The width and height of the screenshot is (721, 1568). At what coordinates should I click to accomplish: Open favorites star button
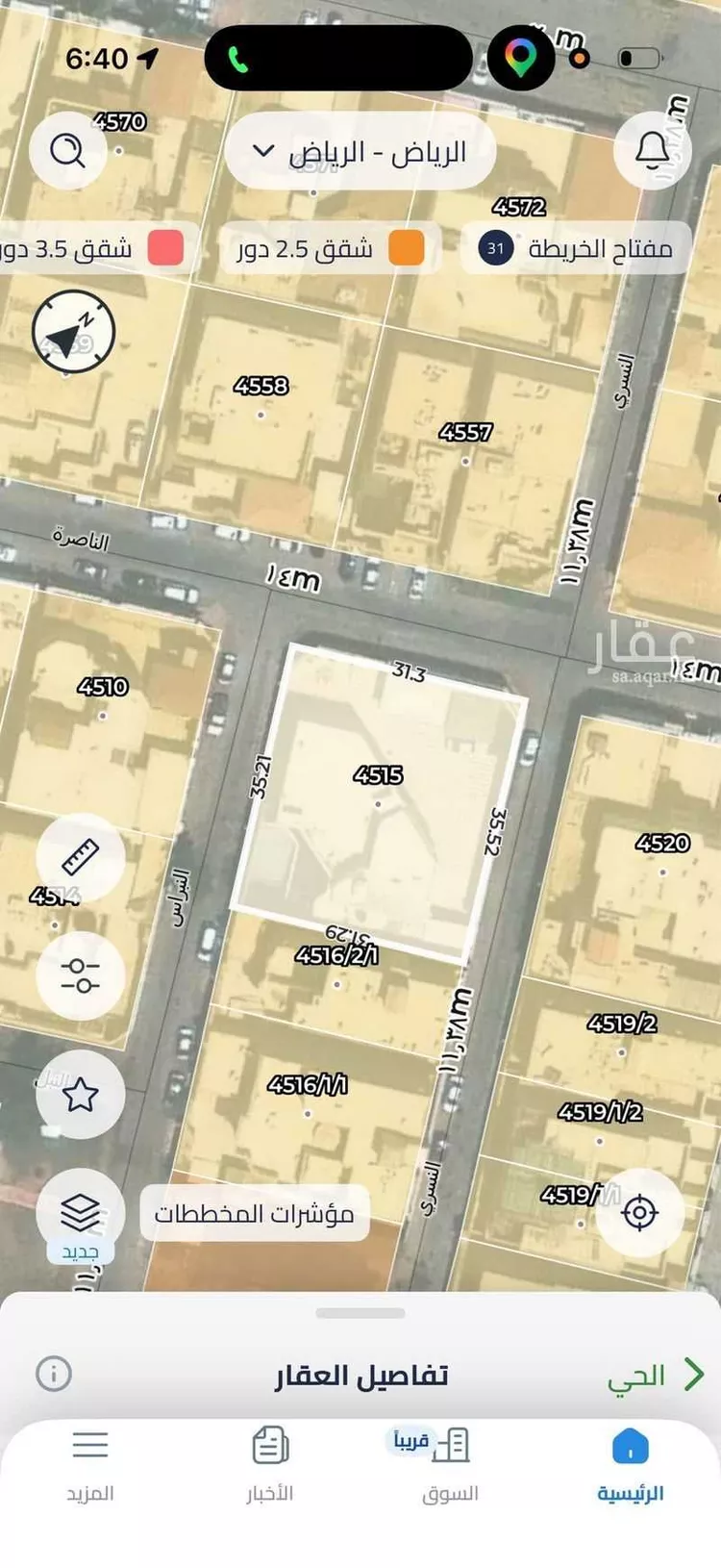point(81,1095)
